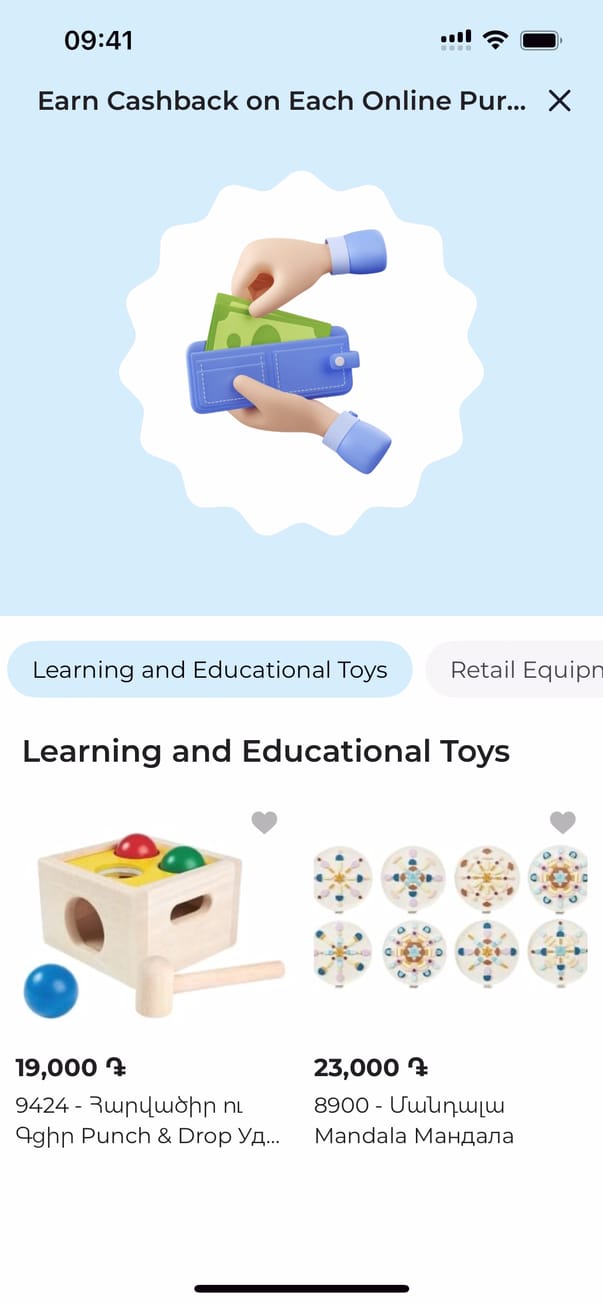Select the Learning and Educational Toys chip

click(x=210, y=669)
